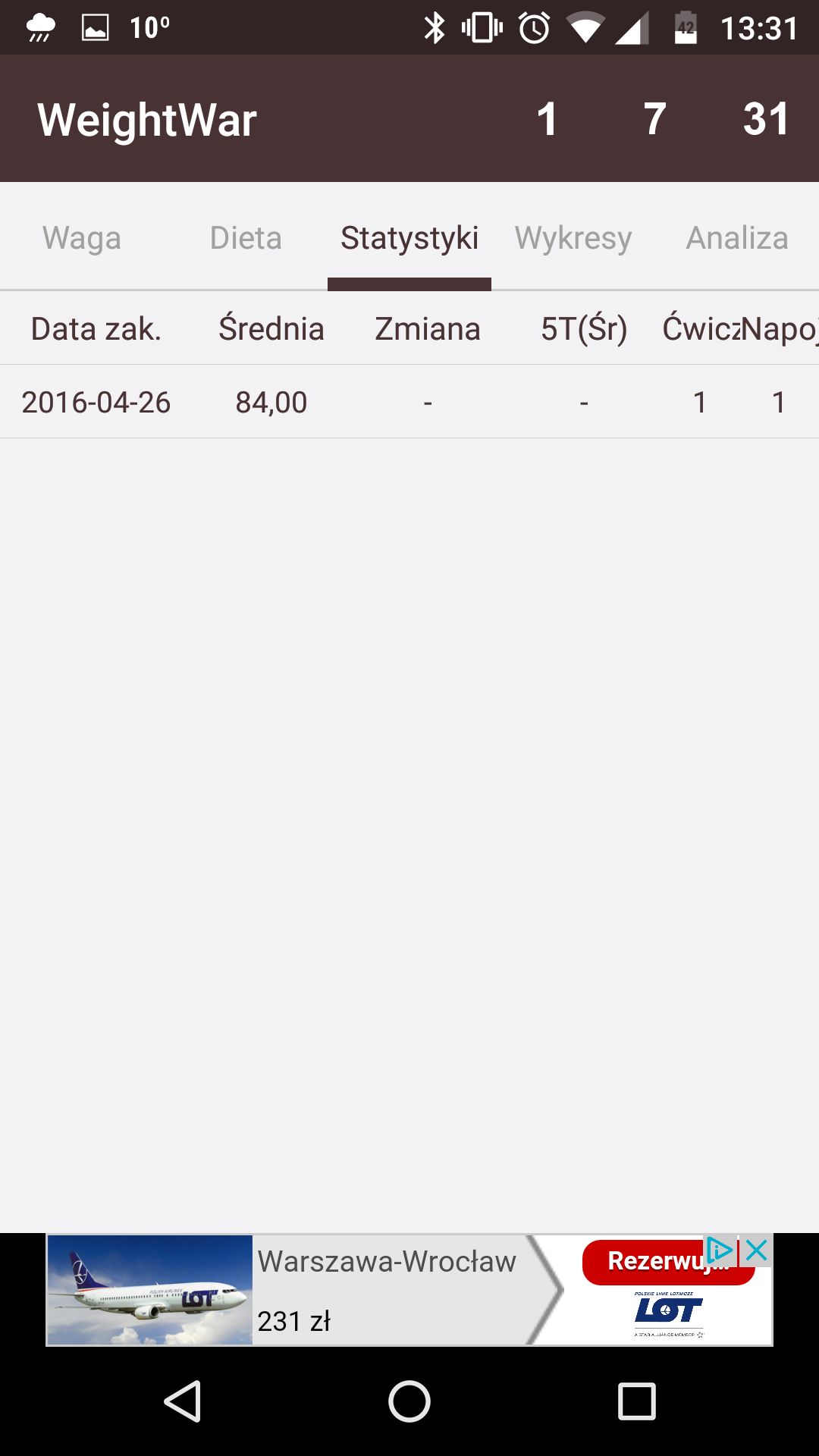
Task: Select the 1-day period in the toolbar
Action: (547, 119)
